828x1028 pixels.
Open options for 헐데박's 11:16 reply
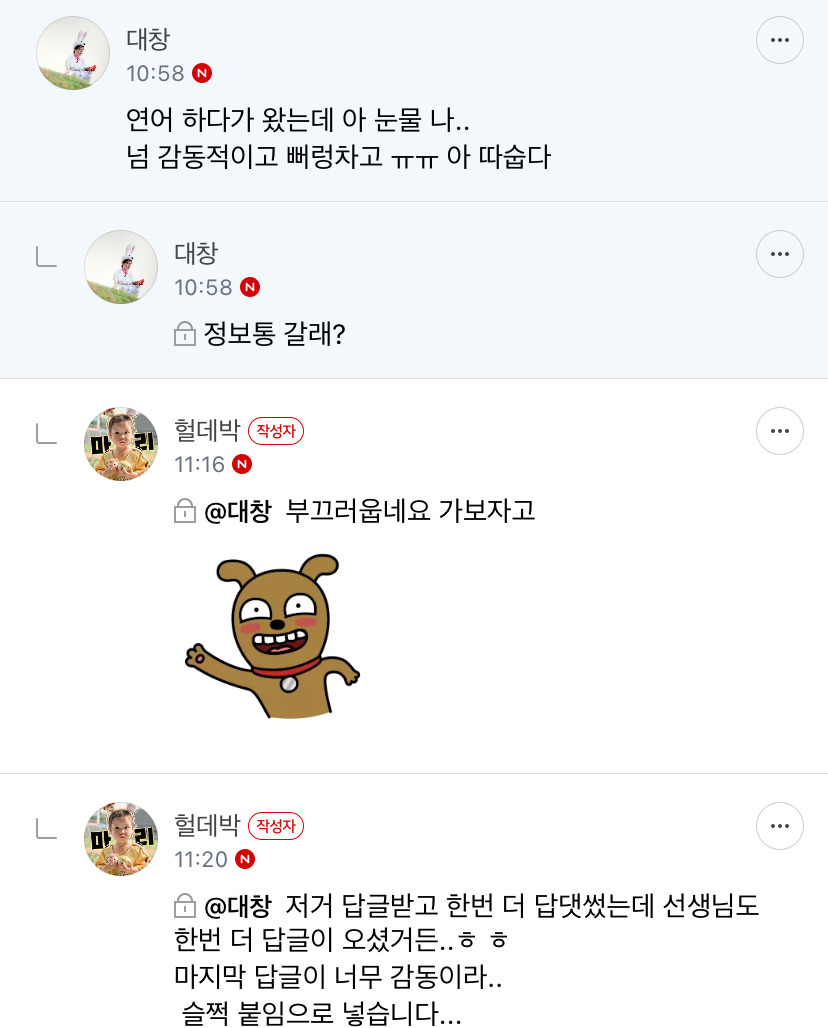779,431
